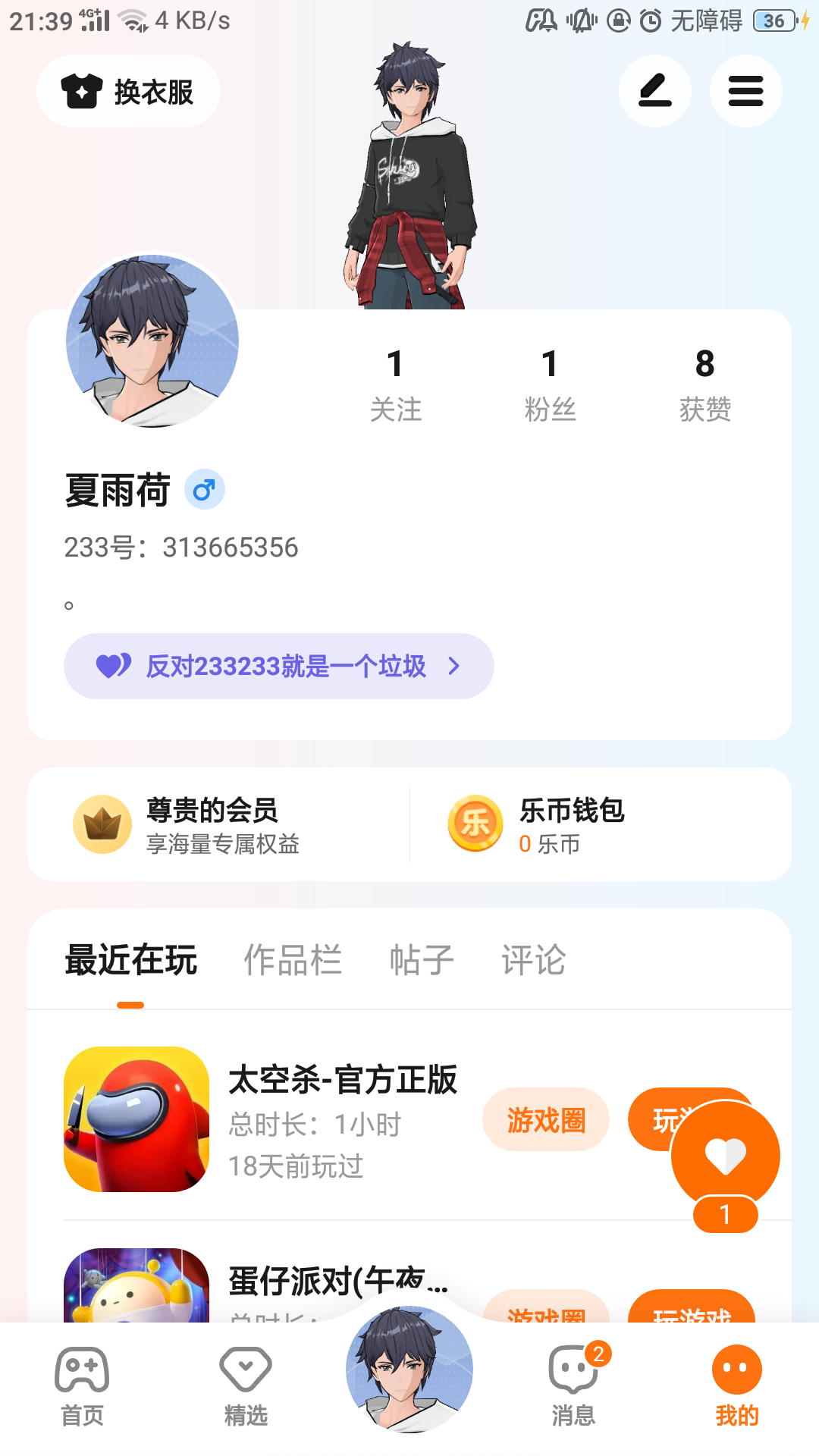Select the 最近在玩 tab
Viewport: 819px width, 1456px height.
coord(130,960)
